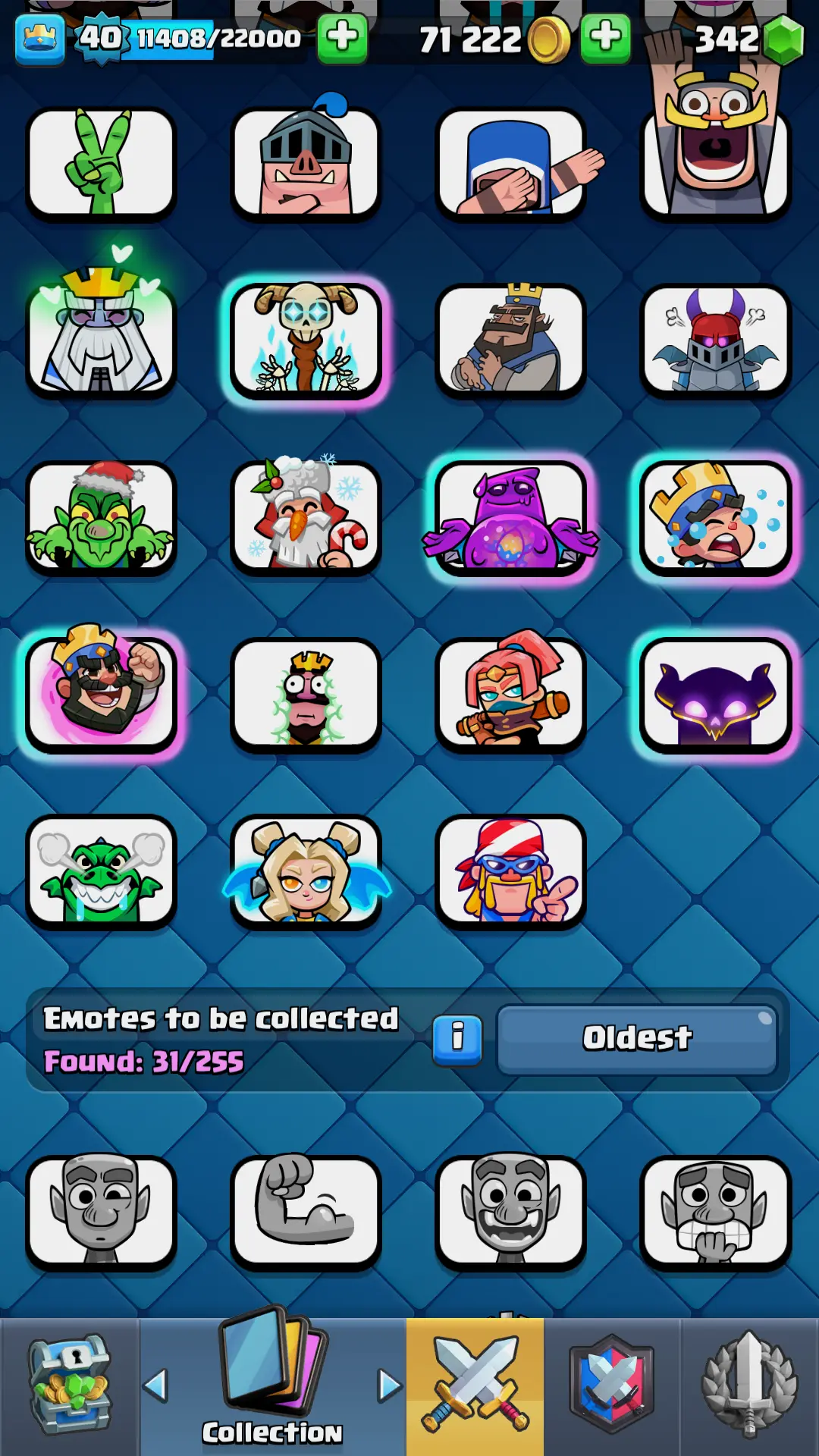
Task: Choose the crying king emote
Action: click(x=715, y=518)
